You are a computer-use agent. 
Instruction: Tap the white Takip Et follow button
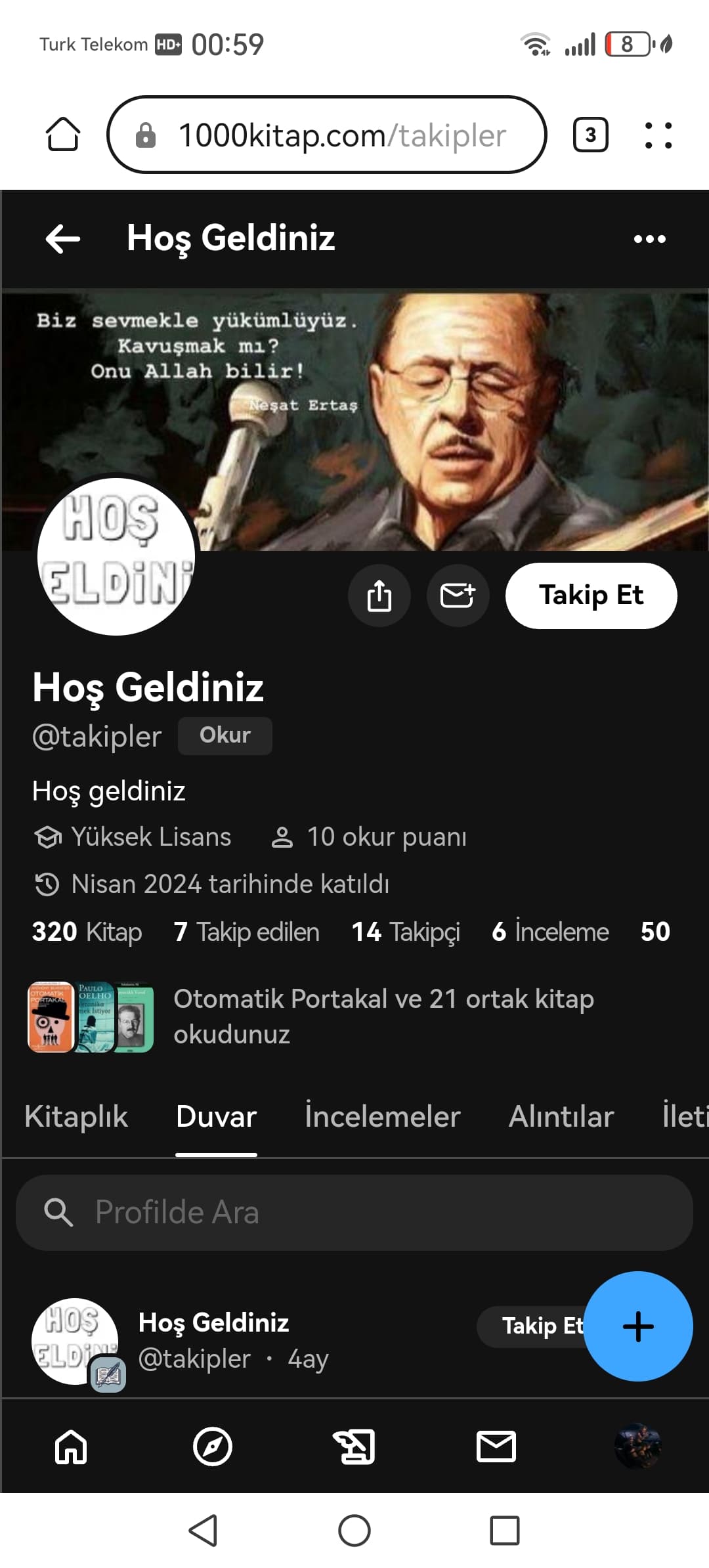pos(591,596)
